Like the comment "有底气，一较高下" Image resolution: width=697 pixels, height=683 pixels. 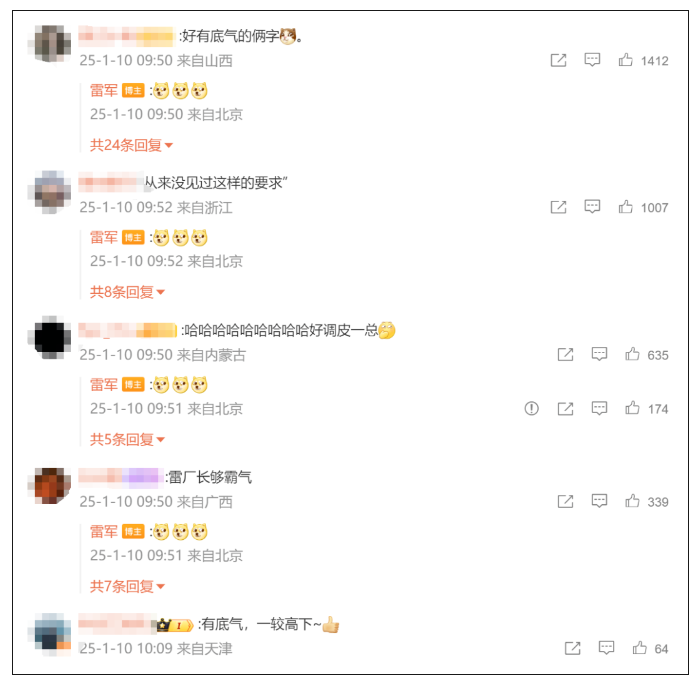coord(639,648)
